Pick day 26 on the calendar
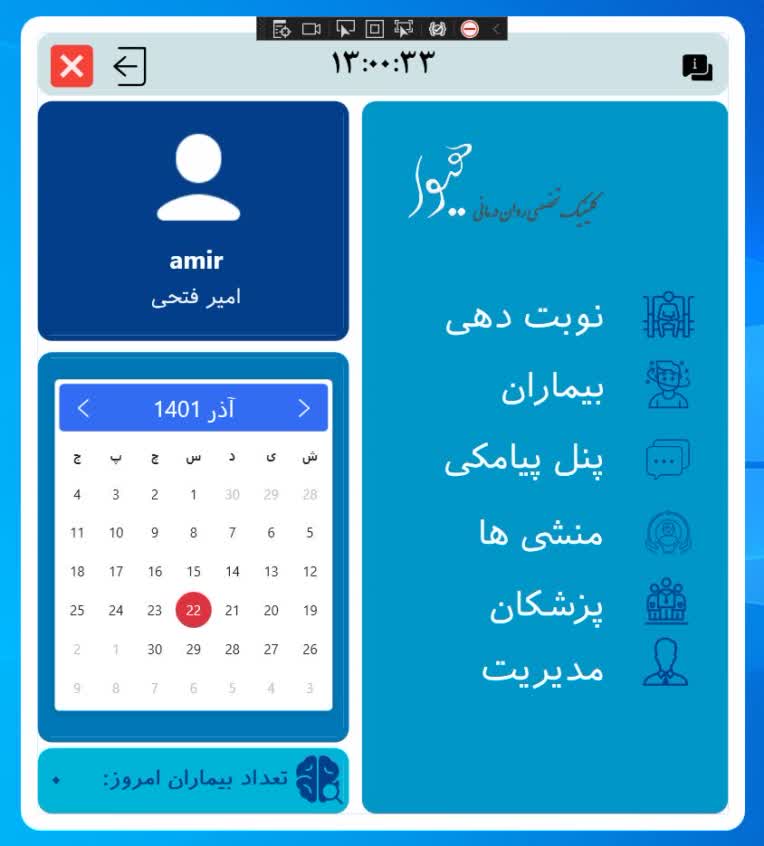The width and height of the screenshot is (764, 846). coord(310,649)
